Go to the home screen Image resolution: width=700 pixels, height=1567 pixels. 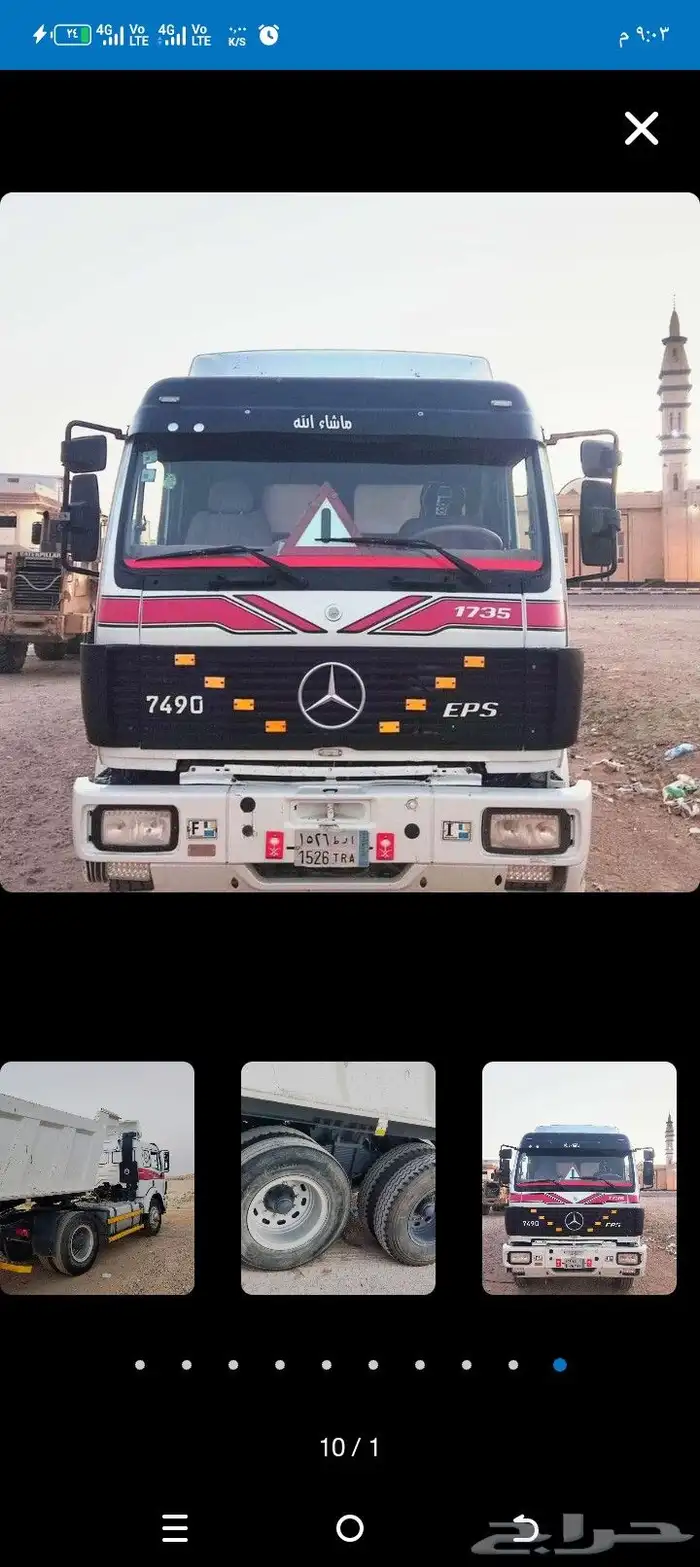350,1528
